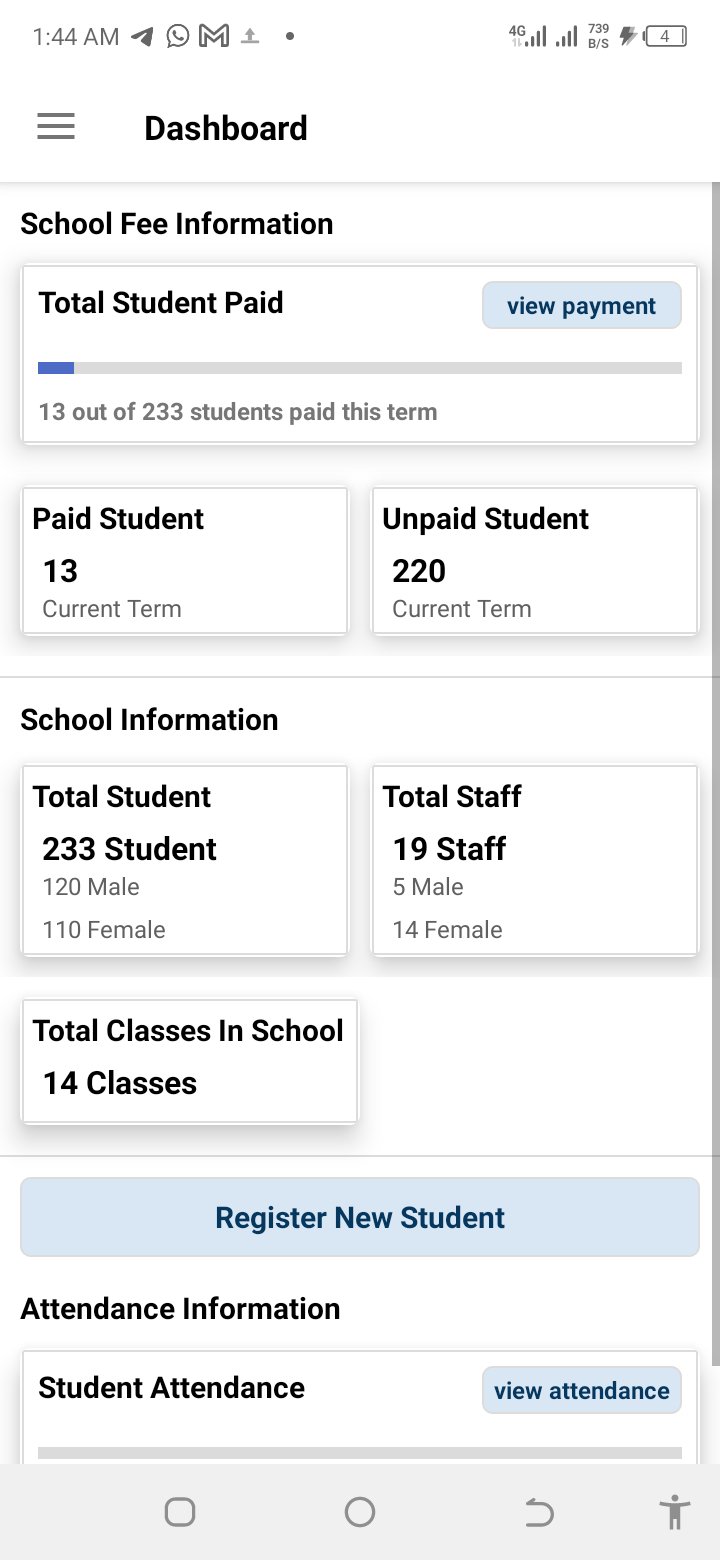Tap the Total Classes In School card
This screenshot has width=720, height=1560.
(x=188, y=1060)
